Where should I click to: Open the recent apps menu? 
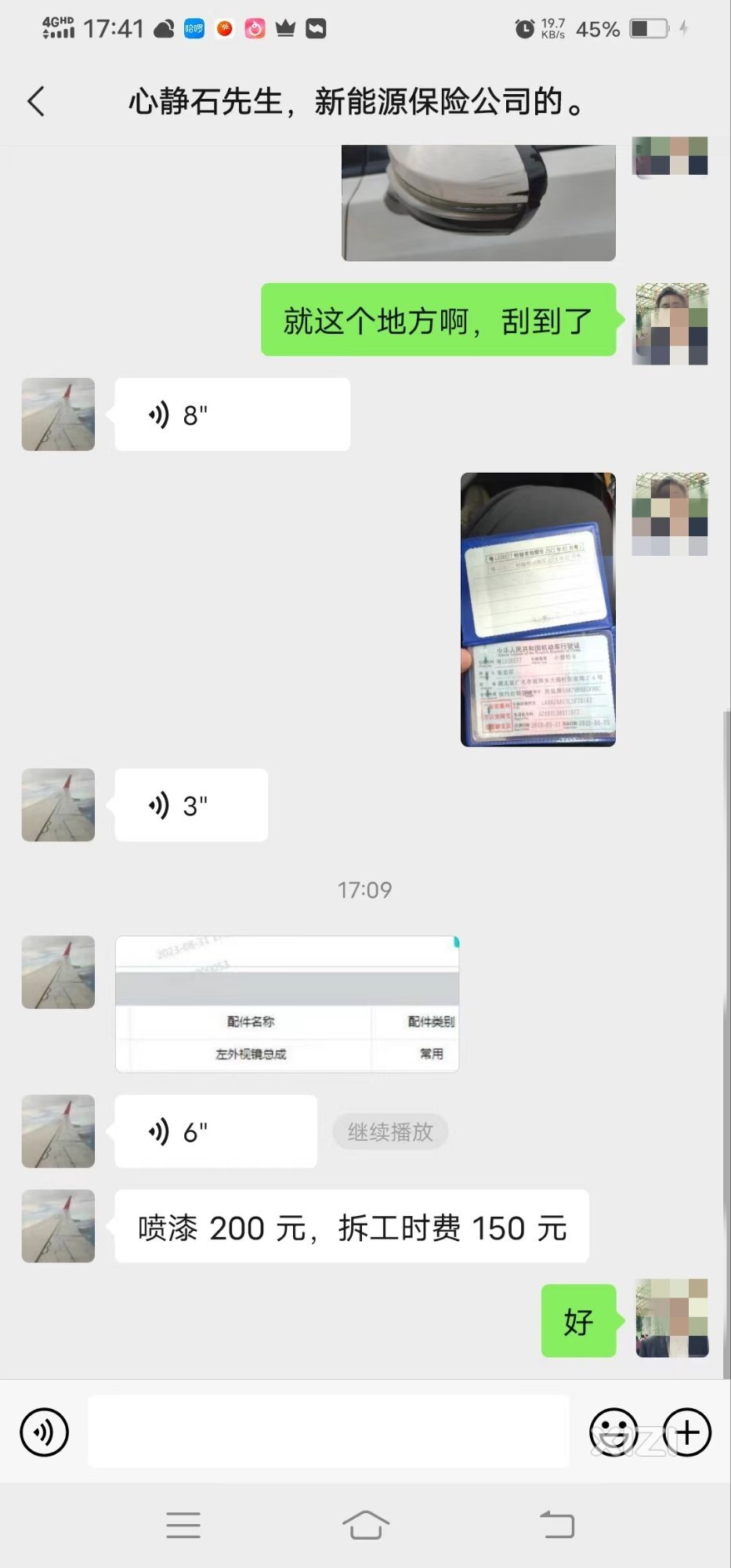click(x=183, y=1525)
